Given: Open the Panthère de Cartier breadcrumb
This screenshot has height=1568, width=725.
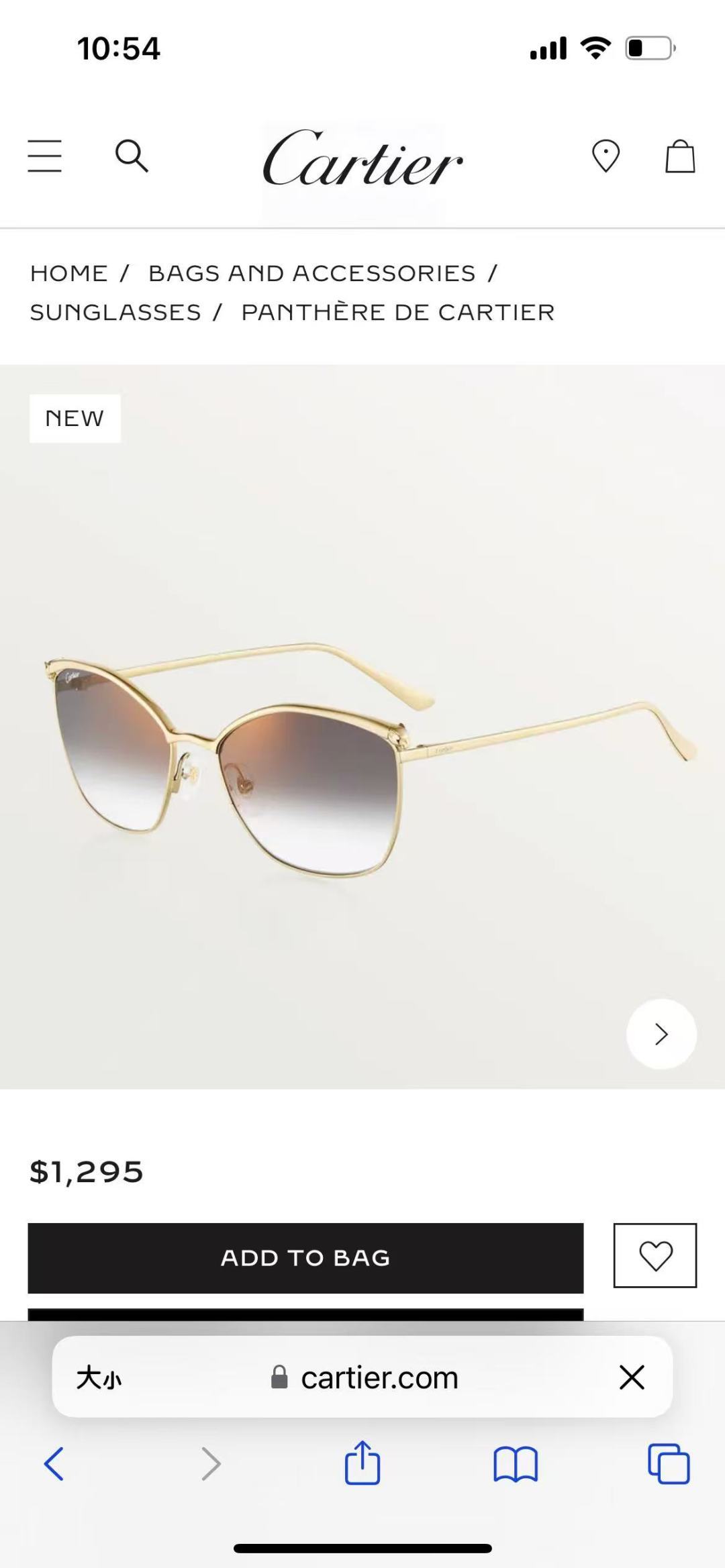Looking at the screenshot, I should click(398, 312).
